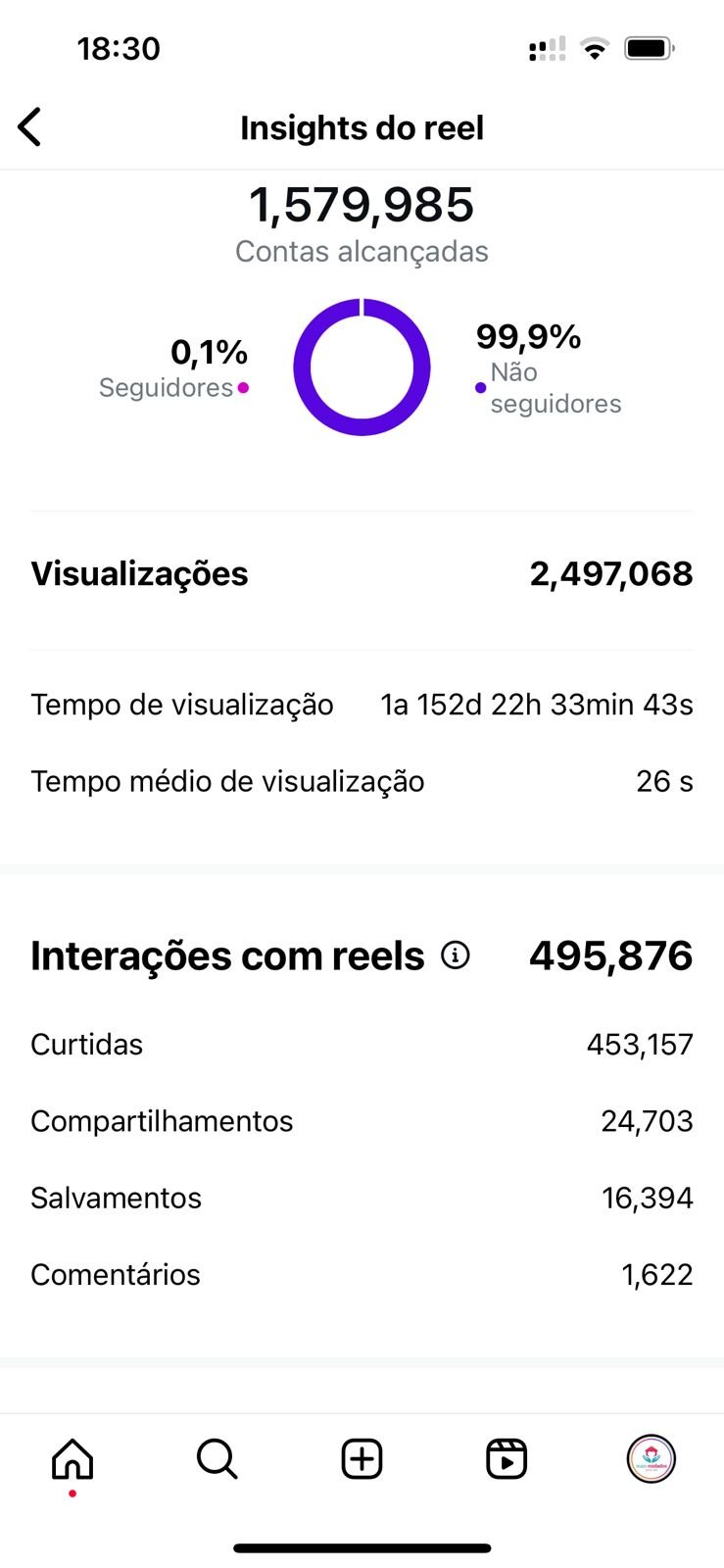Create a new post with plus icon
724x1568 pixels.
click(x=362, y=1459)
